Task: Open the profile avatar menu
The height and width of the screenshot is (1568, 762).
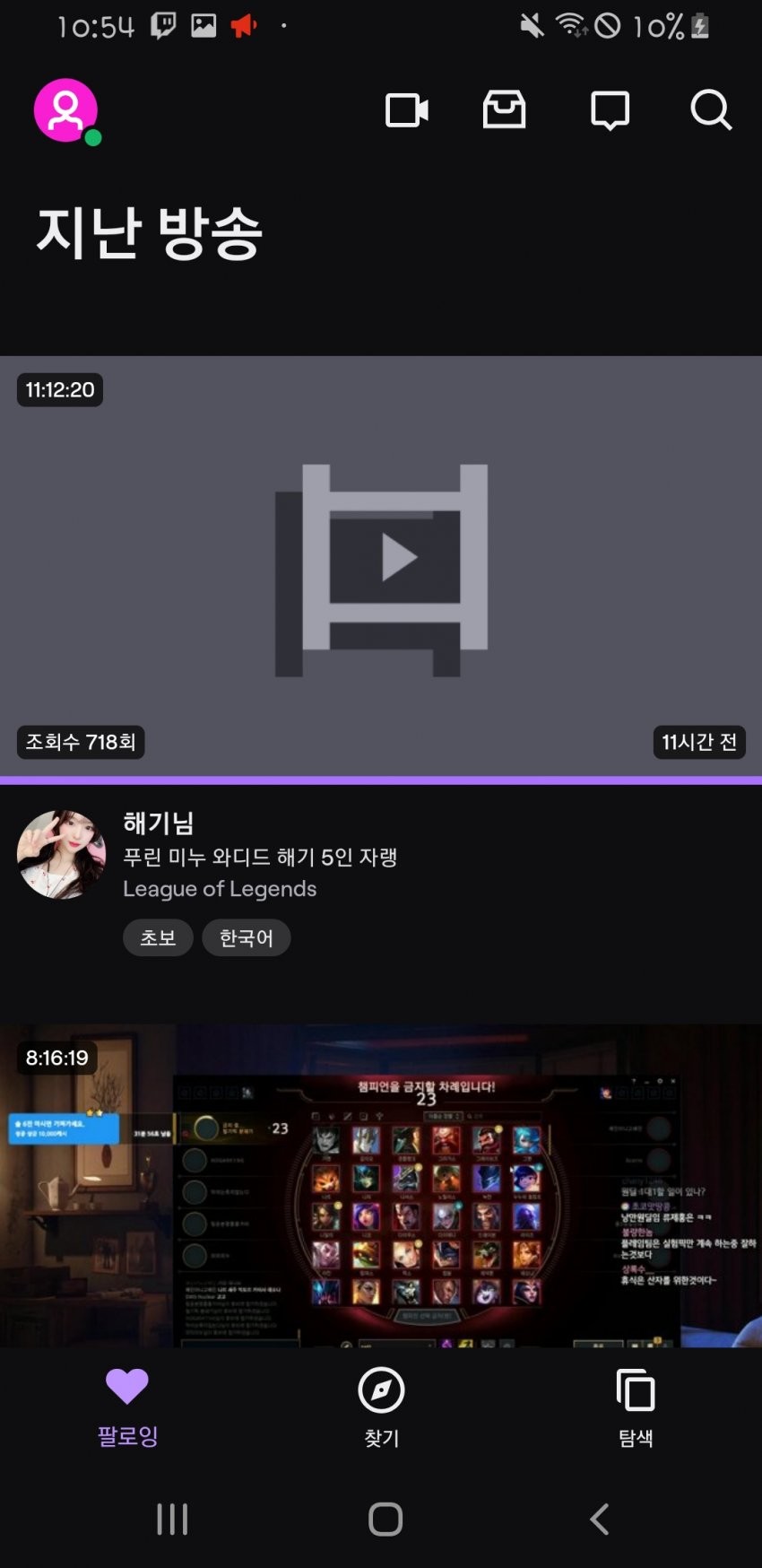Action: point(65,110)
